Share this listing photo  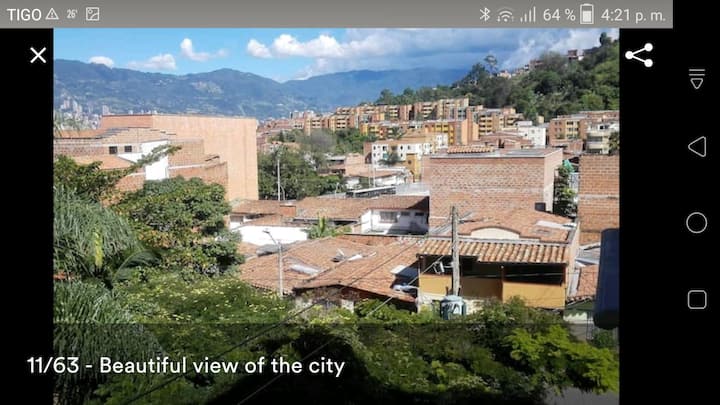coord(639,55)
